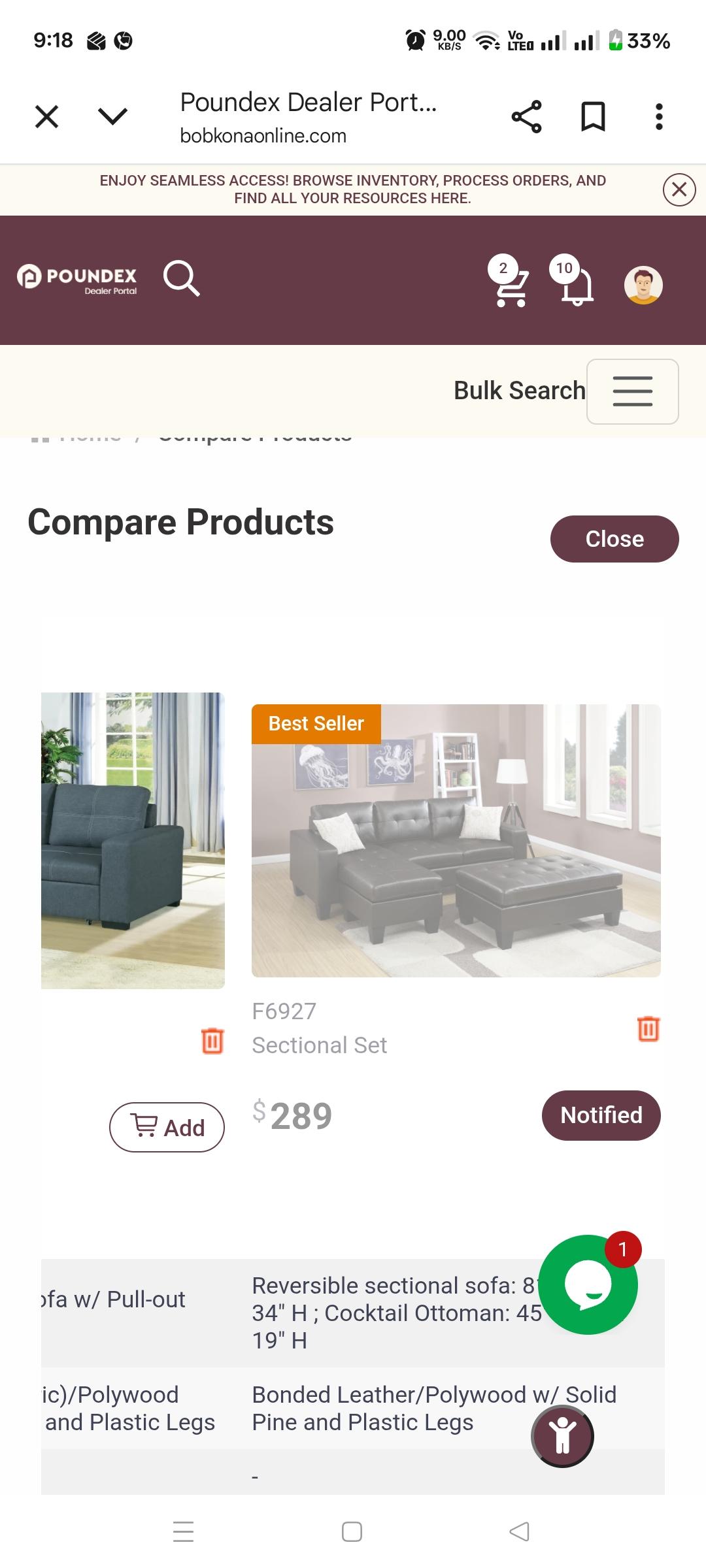
Task: Open the hamburger navigation menu
Action: pyautogui.click(x=632, y=391)
